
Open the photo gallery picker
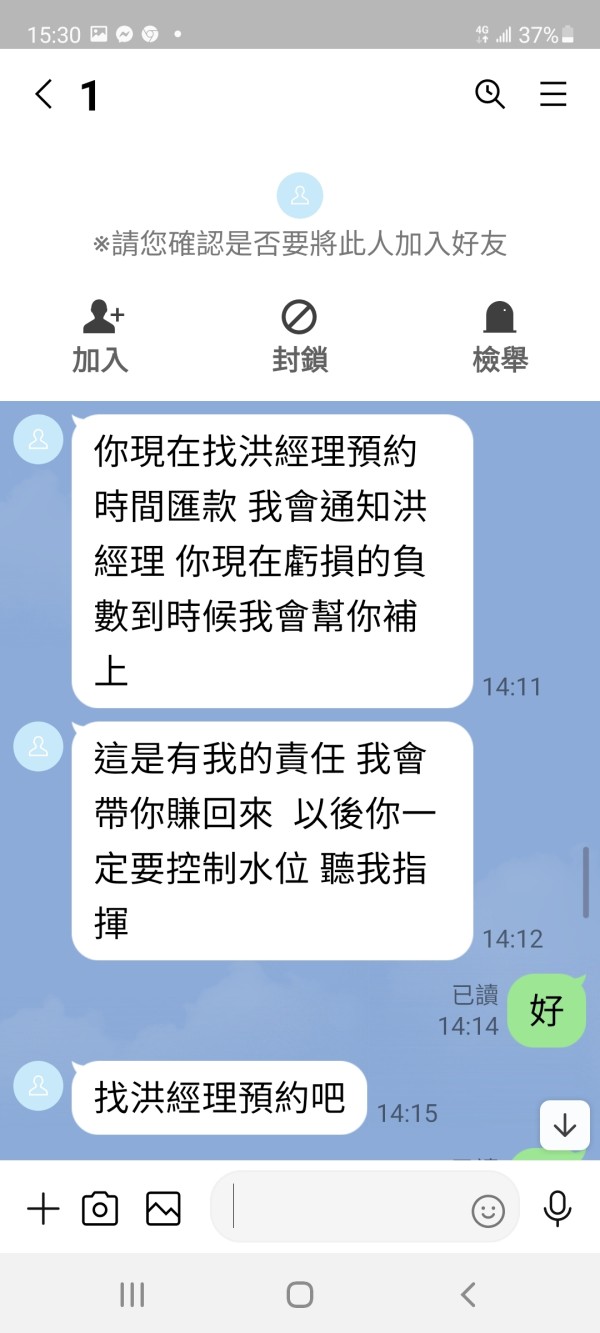pos(163,1210)
